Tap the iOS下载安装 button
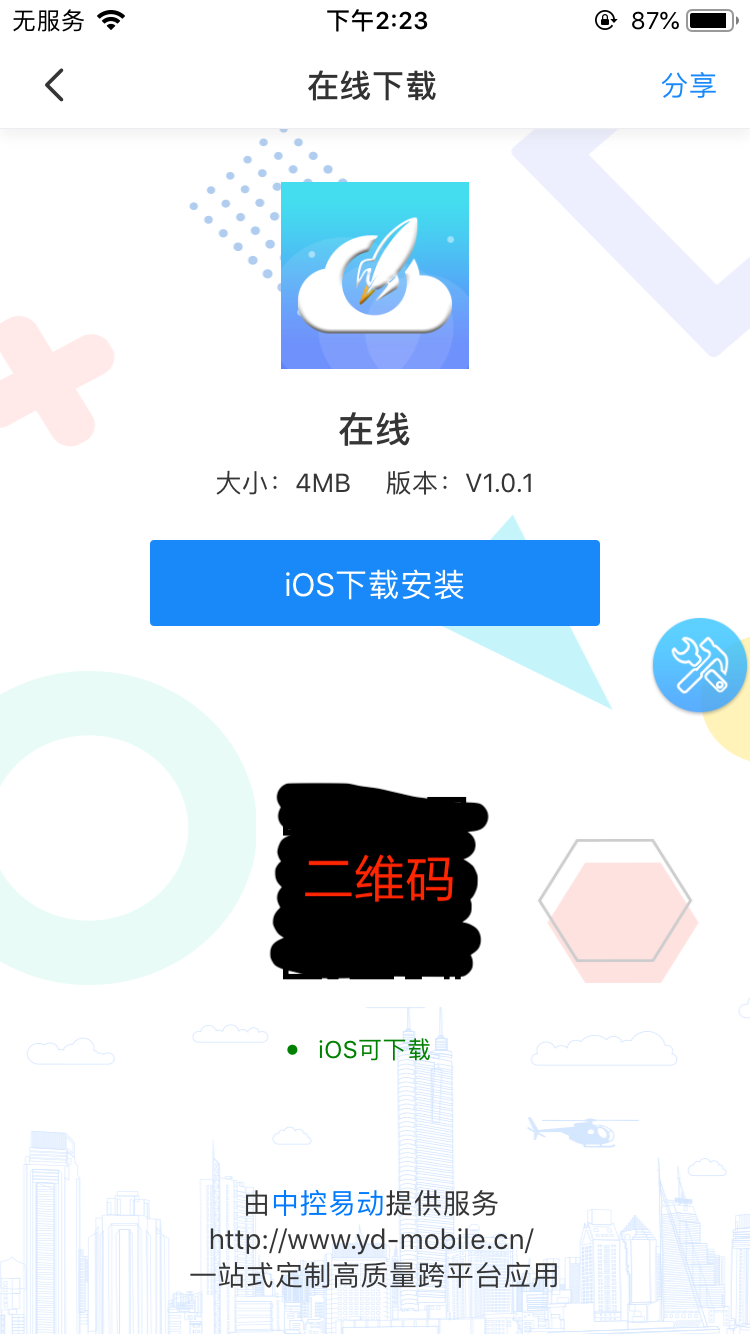The width and height of the screenshot is (750, 1334). pyautogui.click(x=375, y=583)
